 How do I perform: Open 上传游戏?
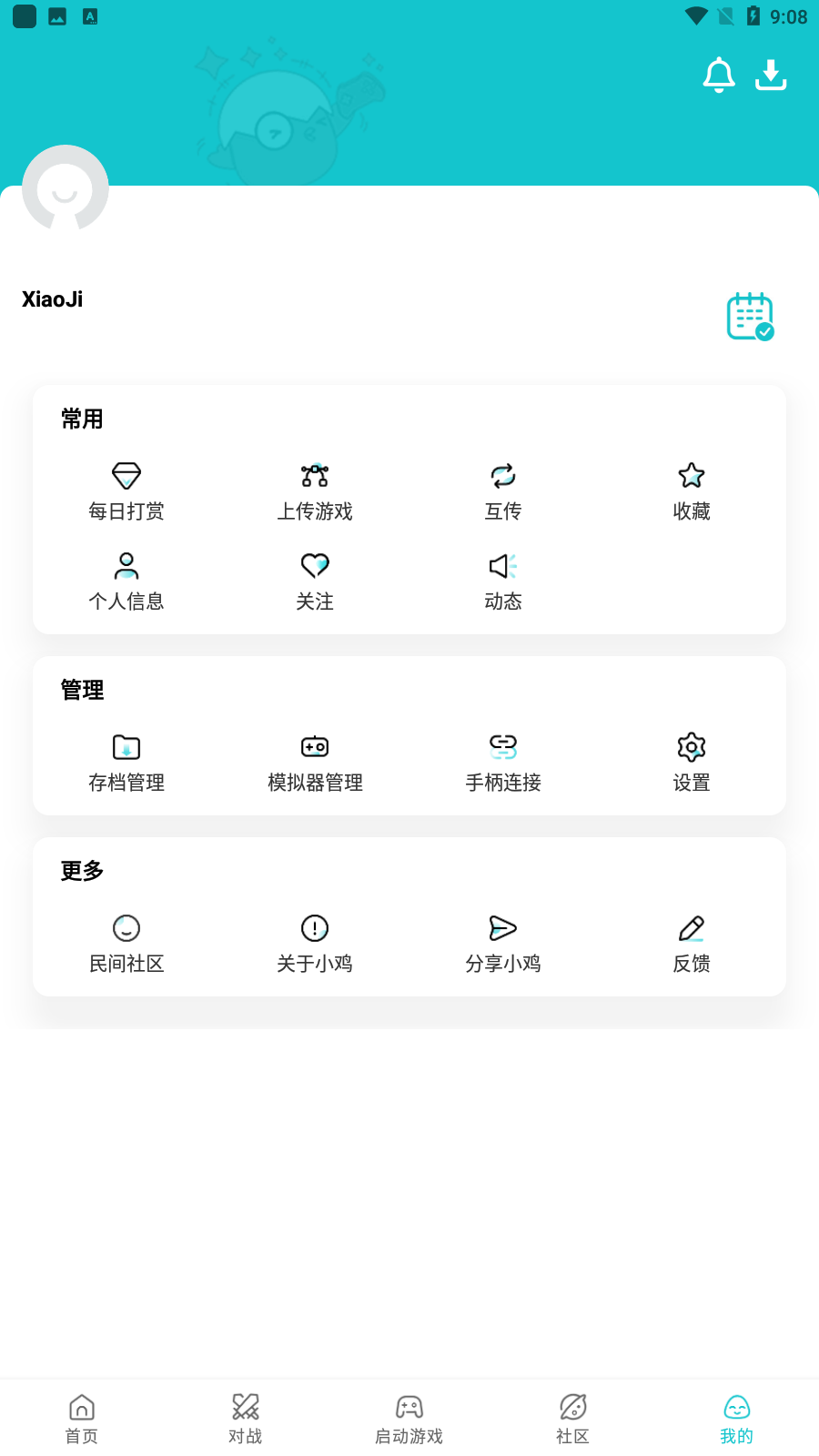[x=315, y=491]
